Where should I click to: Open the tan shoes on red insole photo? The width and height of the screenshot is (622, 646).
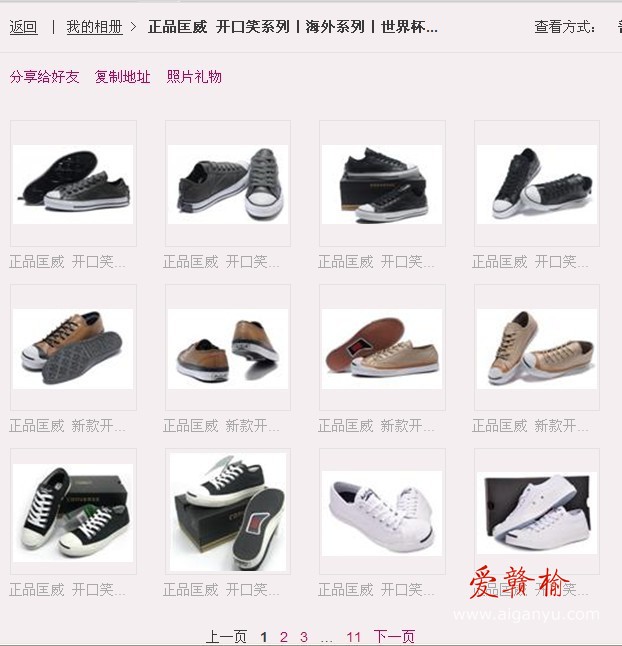click(x=382, y=348)
